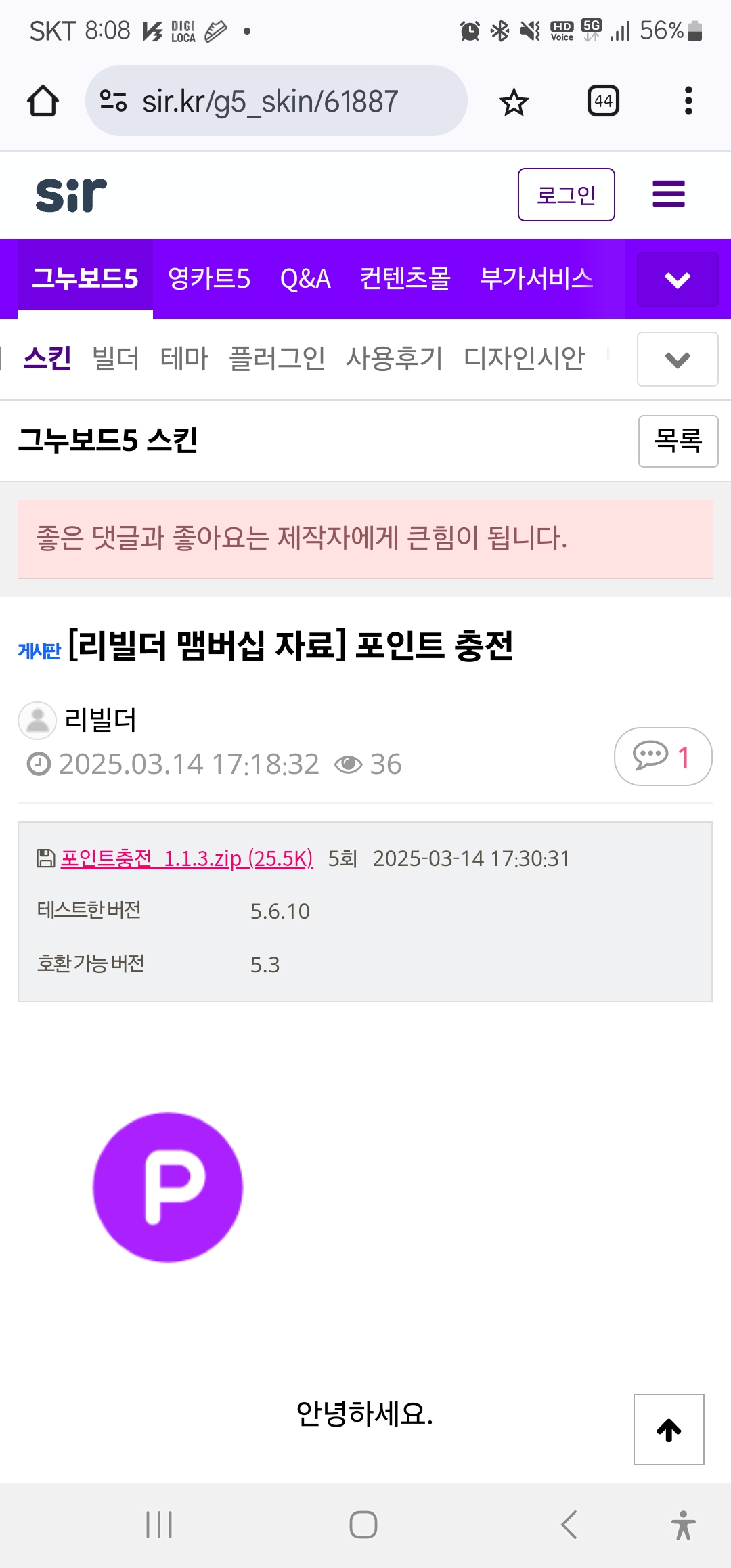This screenshot has width=731, height=1568.
Task: Expand the sub-menu chevron dropdown
Action: point(678,360)
